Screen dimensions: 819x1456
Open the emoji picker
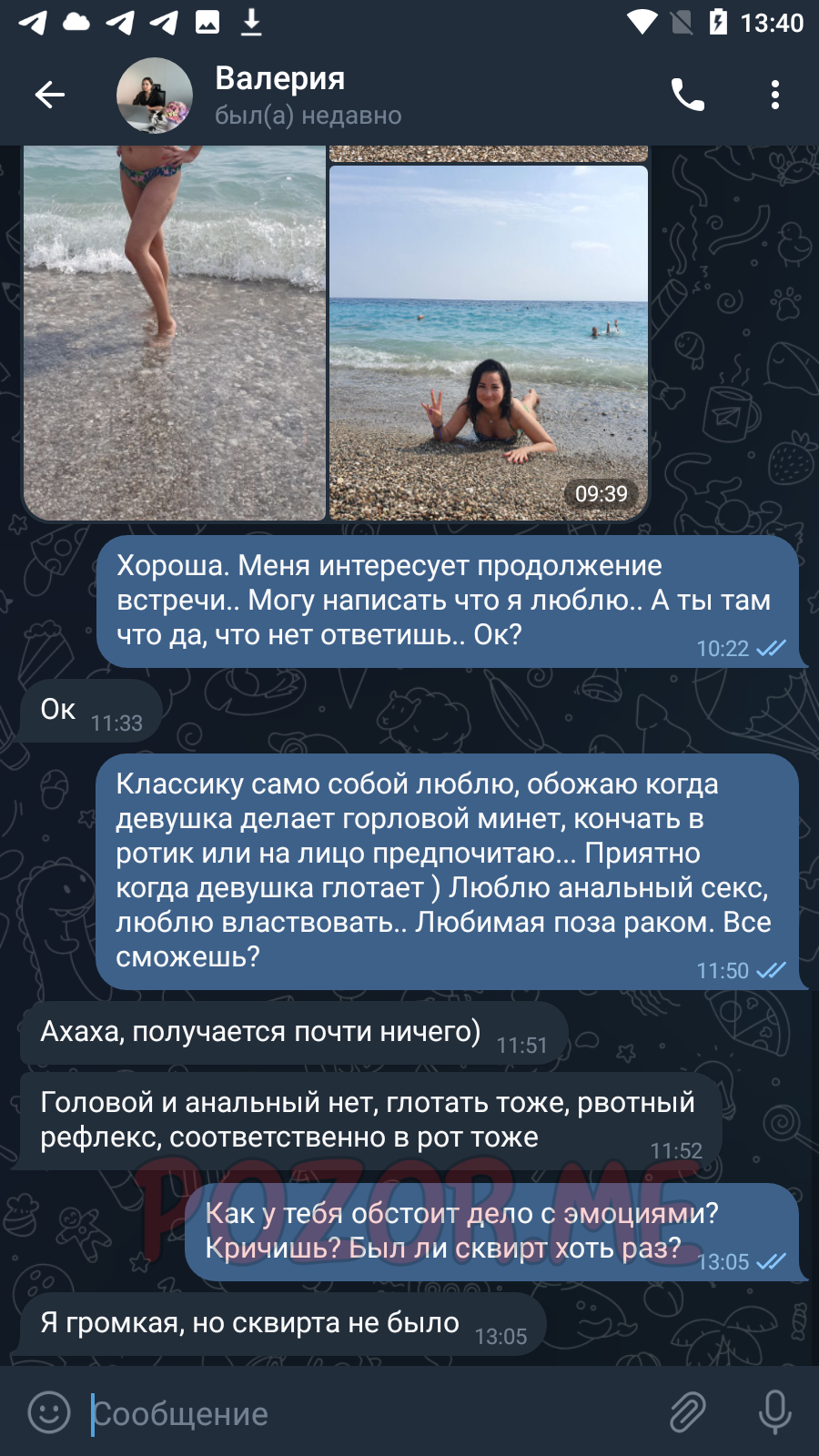pyautogui.click(x=49, y=1412)
